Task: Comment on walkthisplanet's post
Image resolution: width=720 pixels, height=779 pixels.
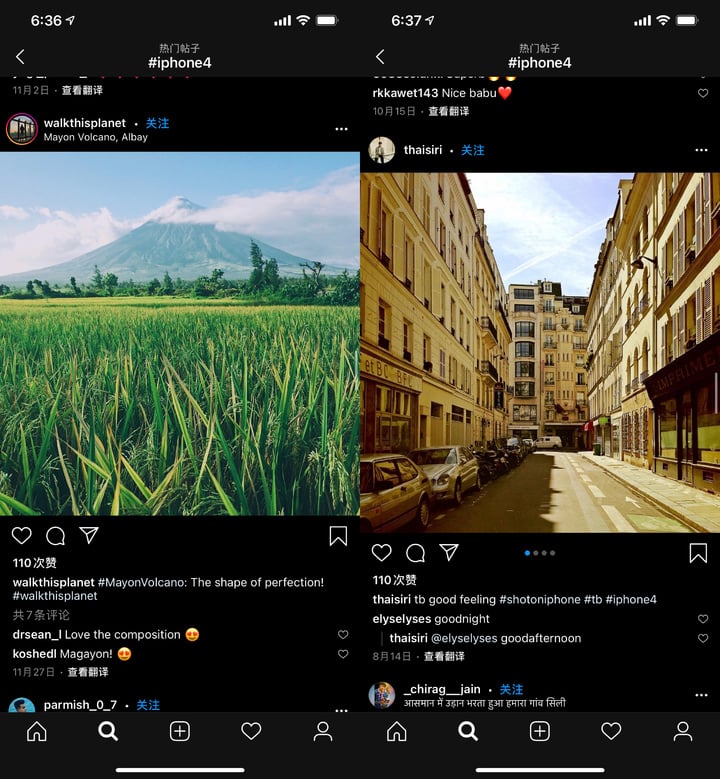Action: tap(56, 536)
